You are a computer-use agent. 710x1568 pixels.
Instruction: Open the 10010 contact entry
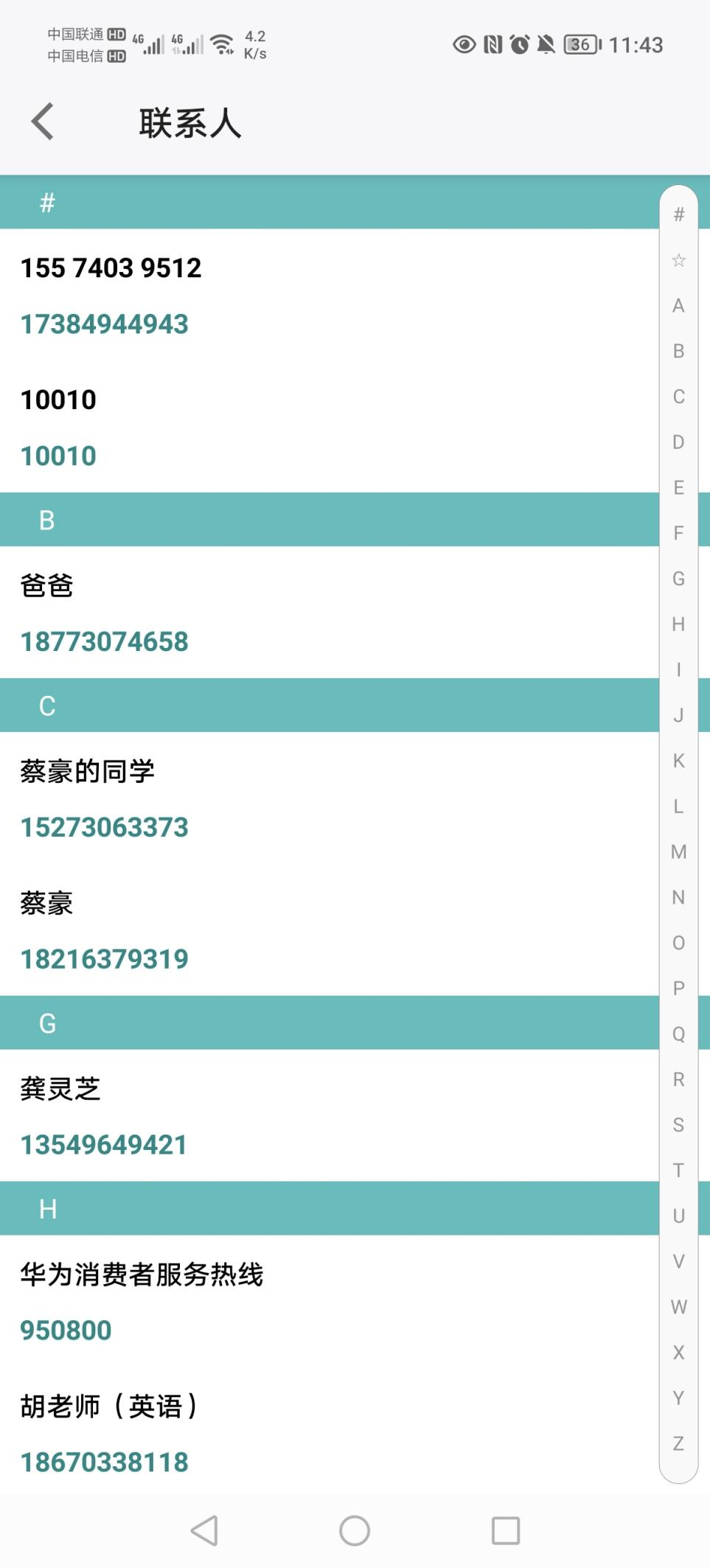click(x=329, y=427)
